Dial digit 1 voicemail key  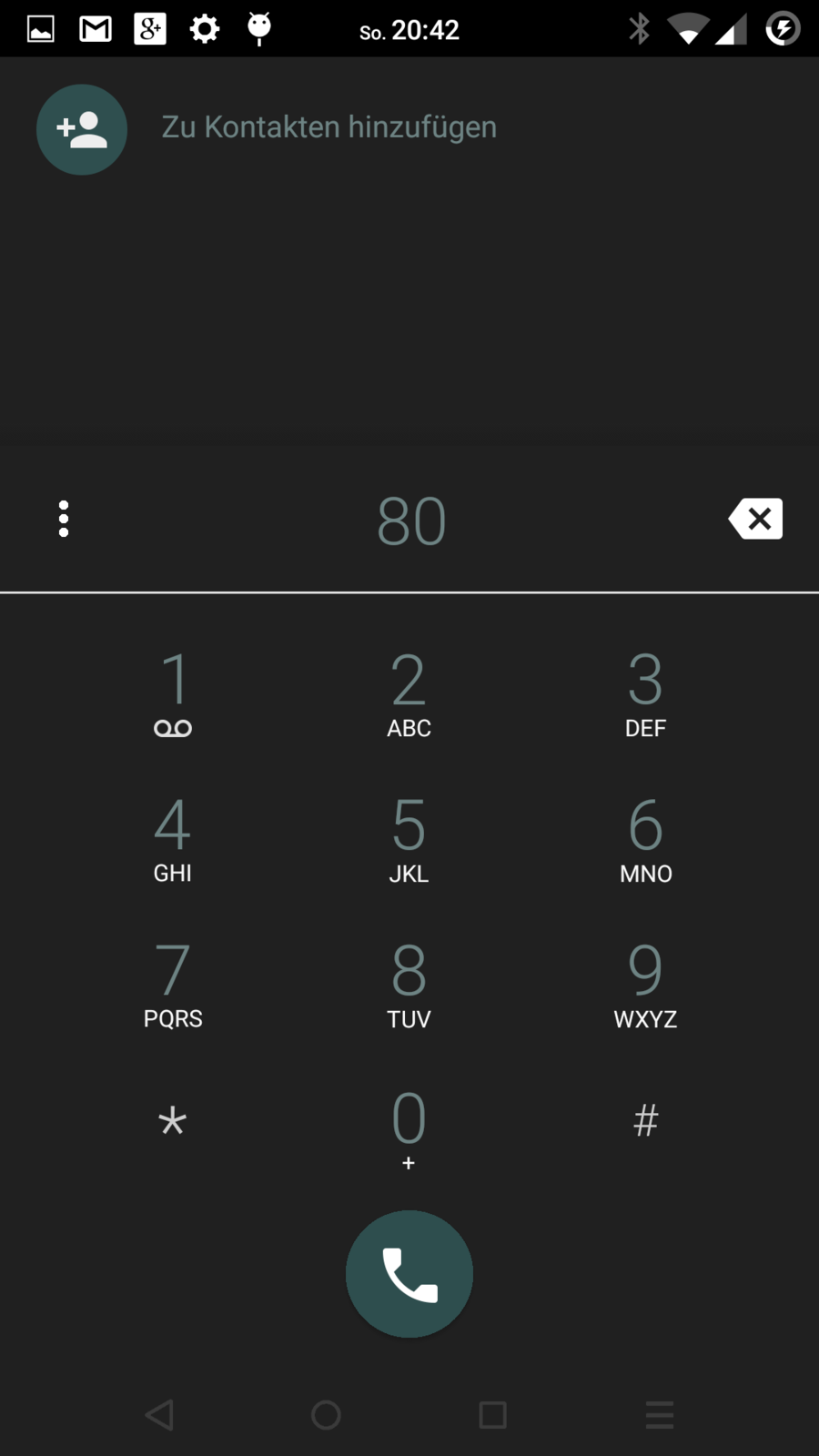coord(173,693)
